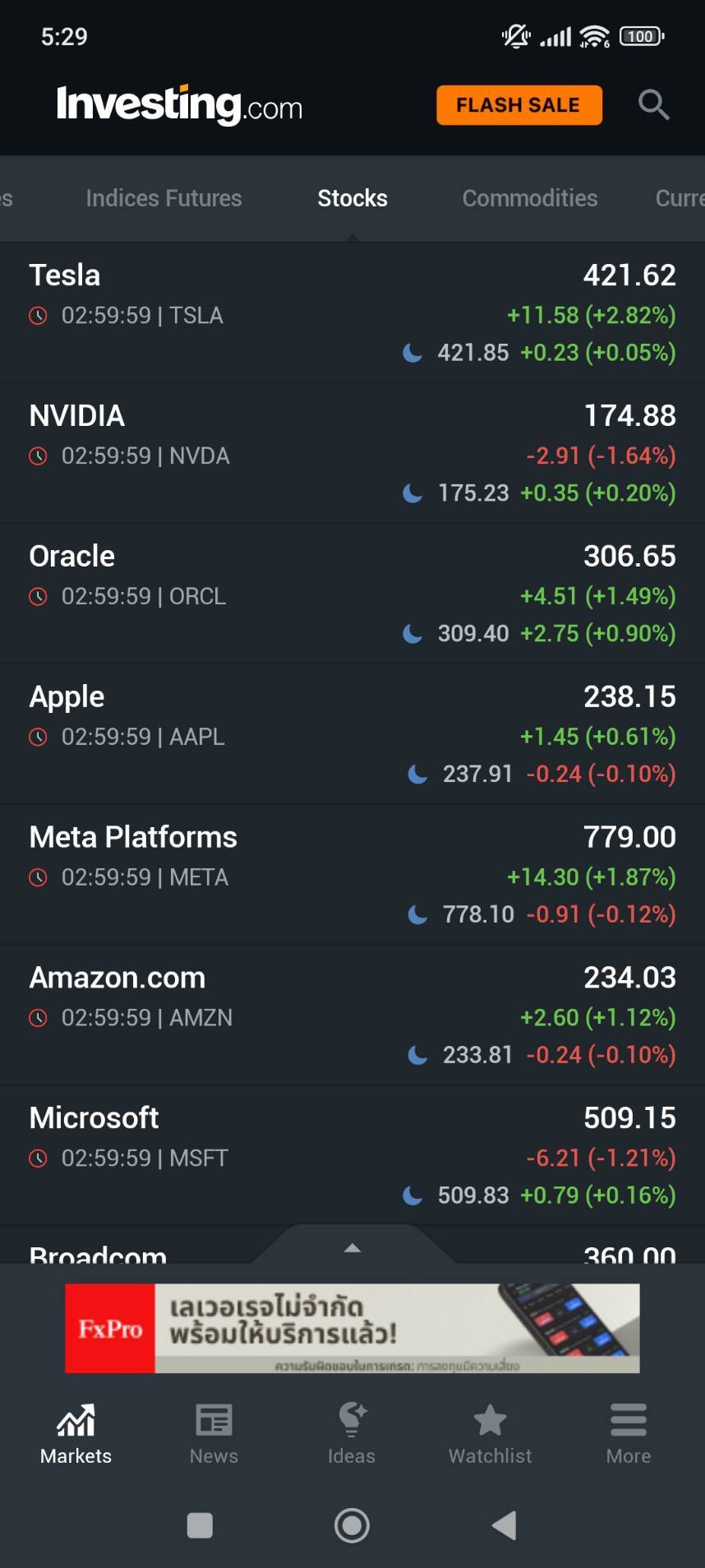Open the NVIDIA stock row
Image resolution: width=705 pixels, height=1568 pixels.
point(352,454)
